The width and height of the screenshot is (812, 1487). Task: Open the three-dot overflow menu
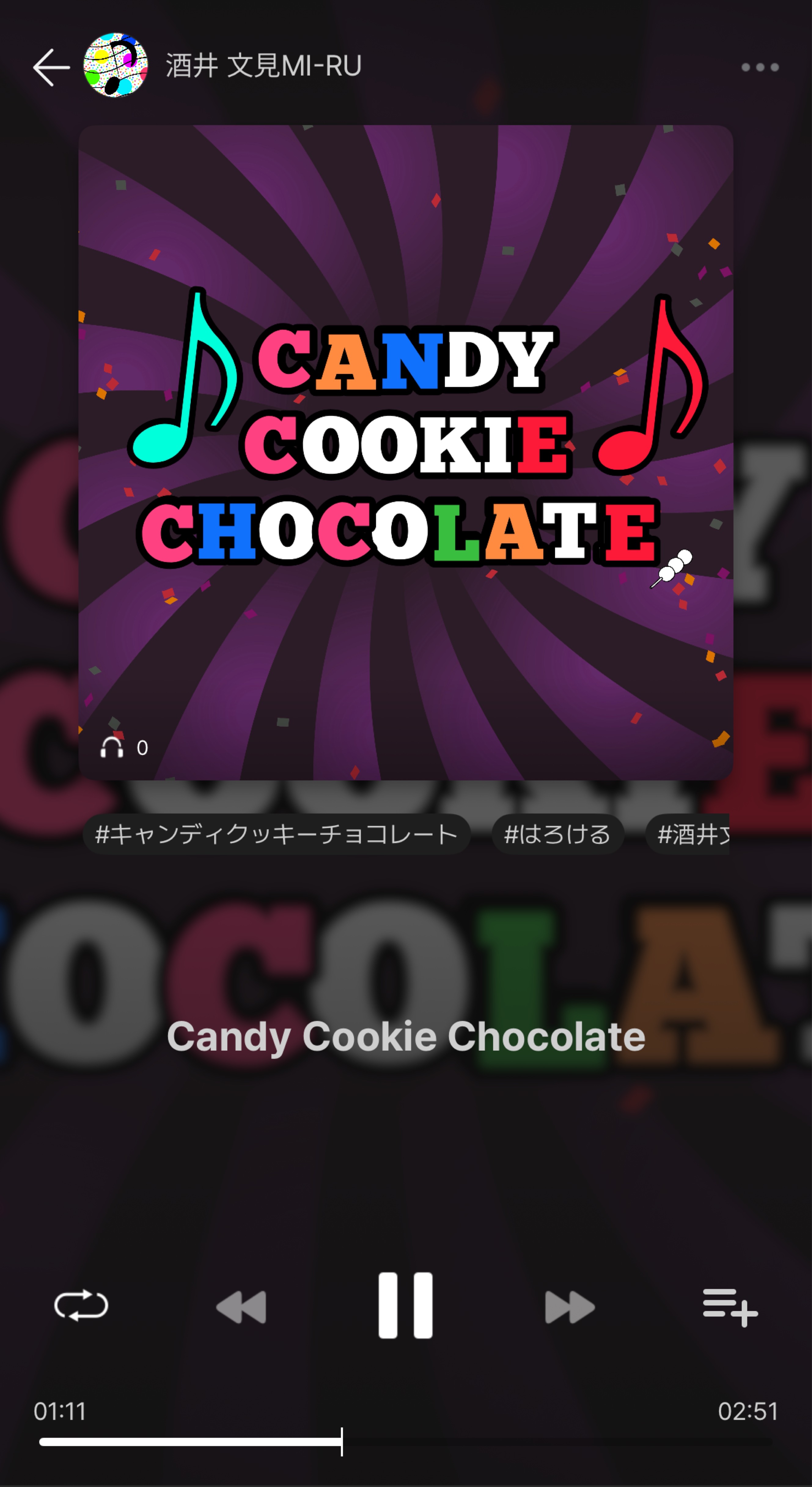759,68
